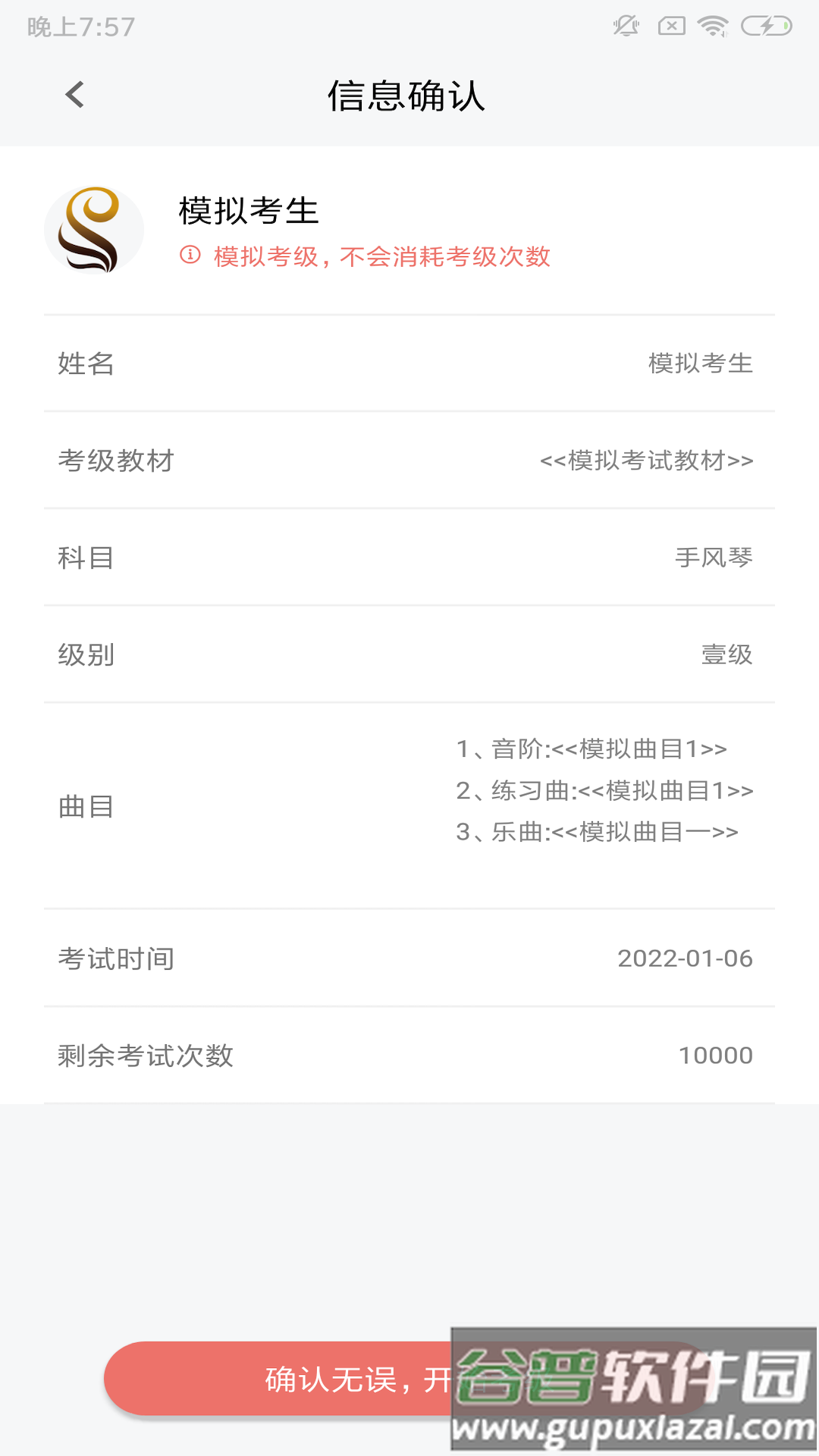Open the 科目 row showing 手风琴
The image size is (819, 1456).
(x=409, y=559)
